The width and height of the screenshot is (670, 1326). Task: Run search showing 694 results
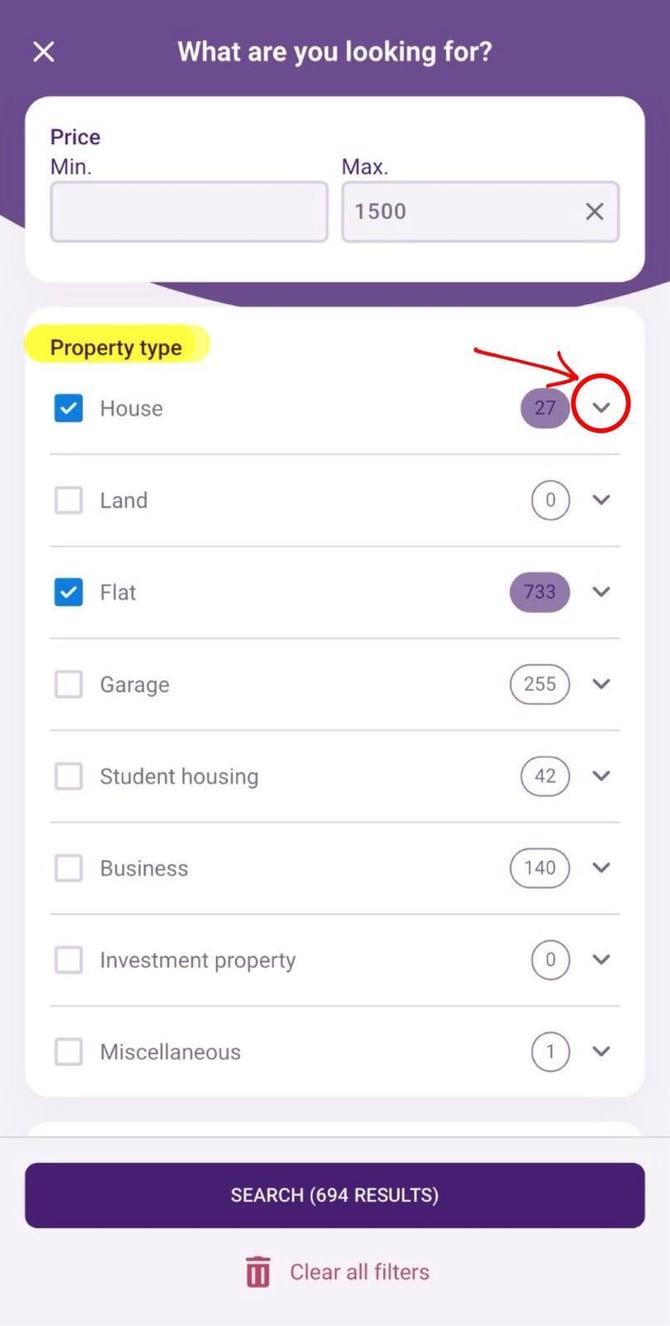(334, 1195)
